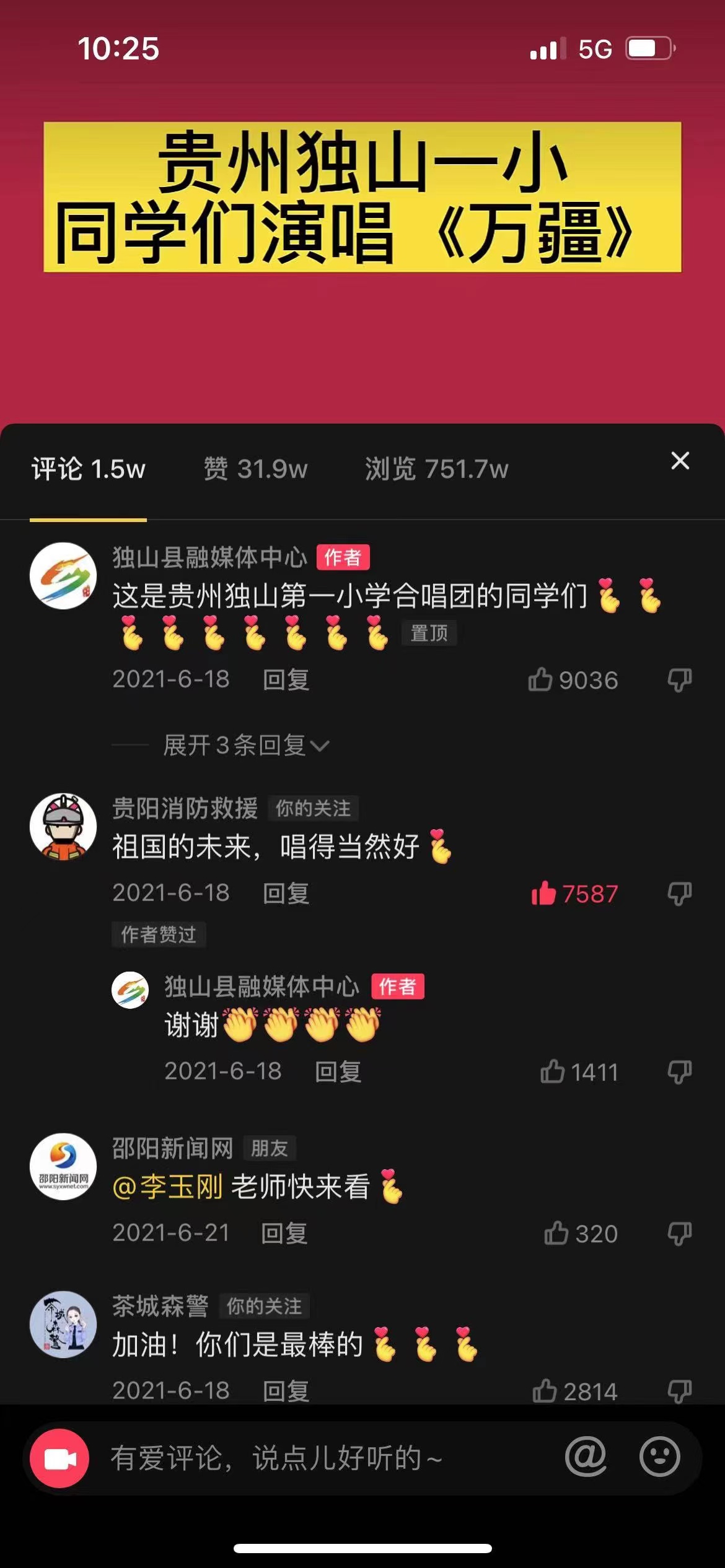The image size is (725, 1568).
Task: Reply to 贵阳消防救援's comment
Action: 286,894
